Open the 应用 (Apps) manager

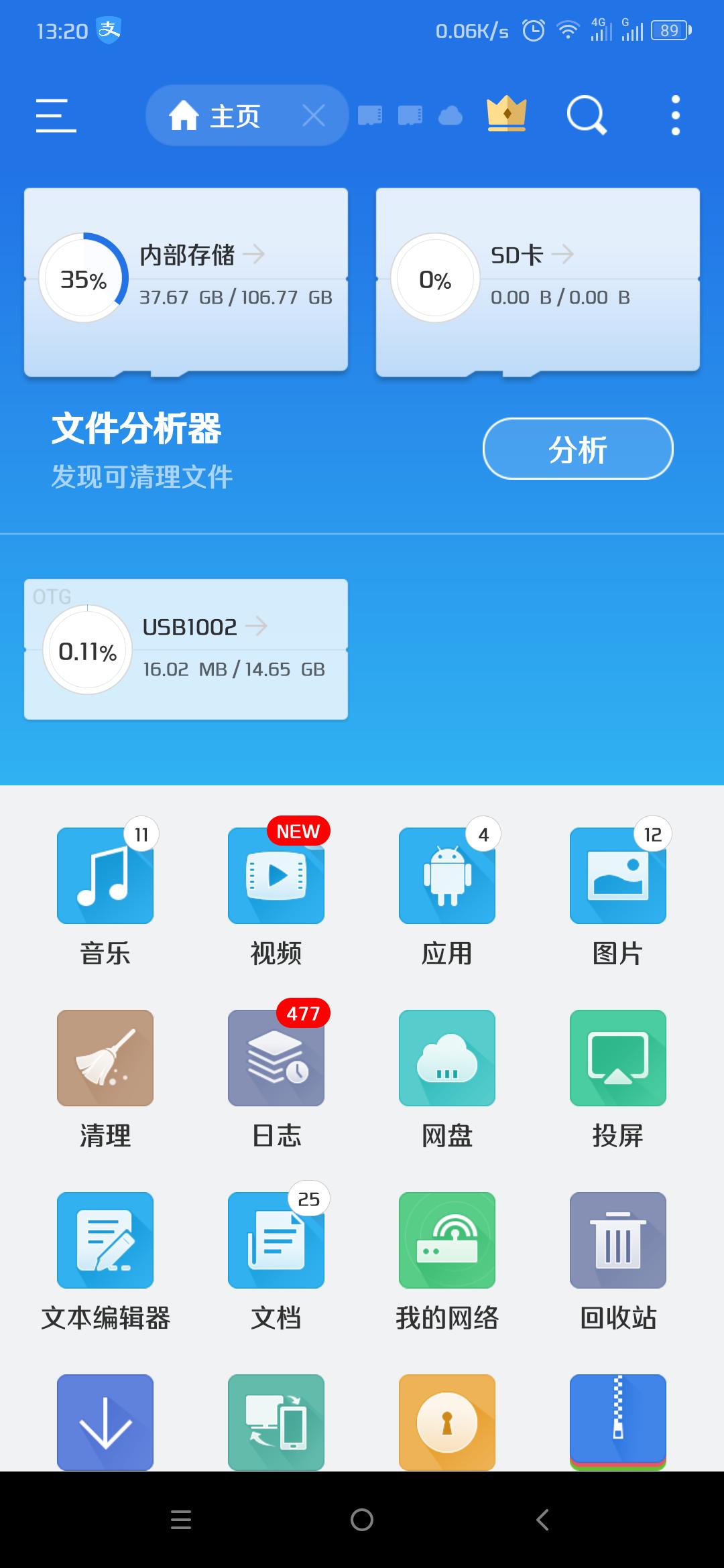(x=446, y=876)
